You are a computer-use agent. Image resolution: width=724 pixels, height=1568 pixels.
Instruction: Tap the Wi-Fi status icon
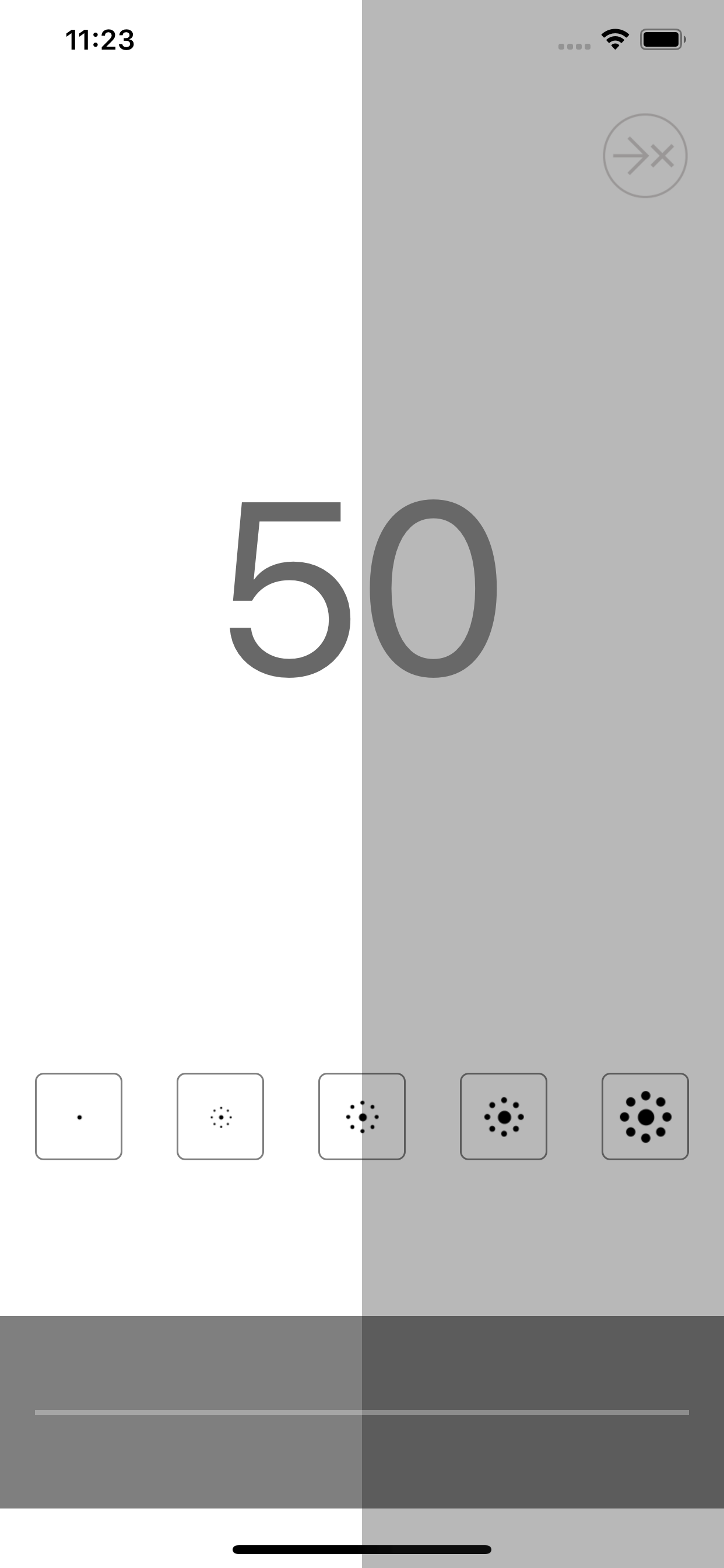pos(614,38)
